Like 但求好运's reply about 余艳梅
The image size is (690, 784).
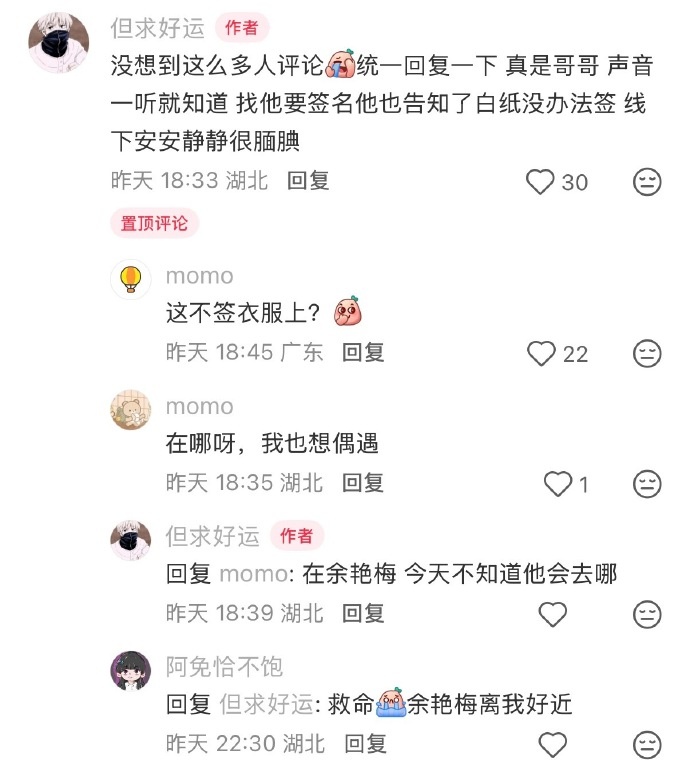(553, 614)
